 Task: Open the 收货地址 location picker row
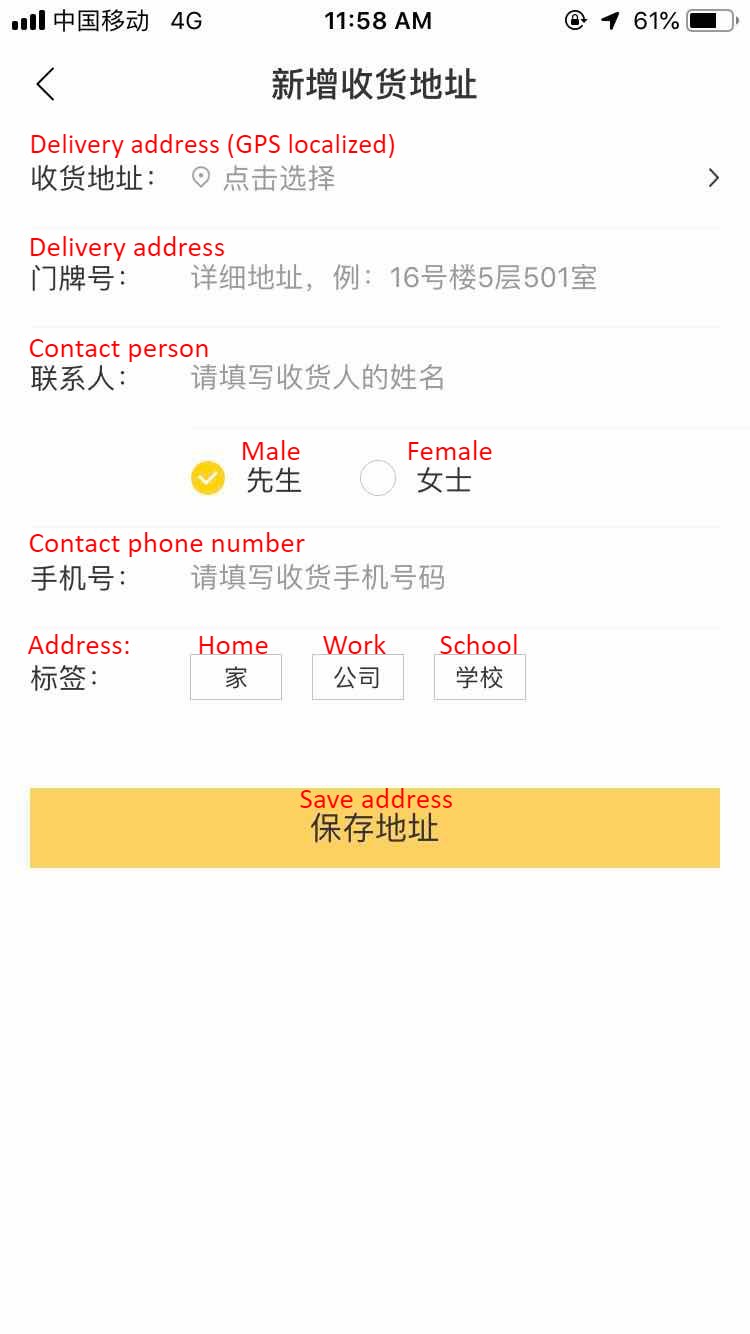pos(450,179)
